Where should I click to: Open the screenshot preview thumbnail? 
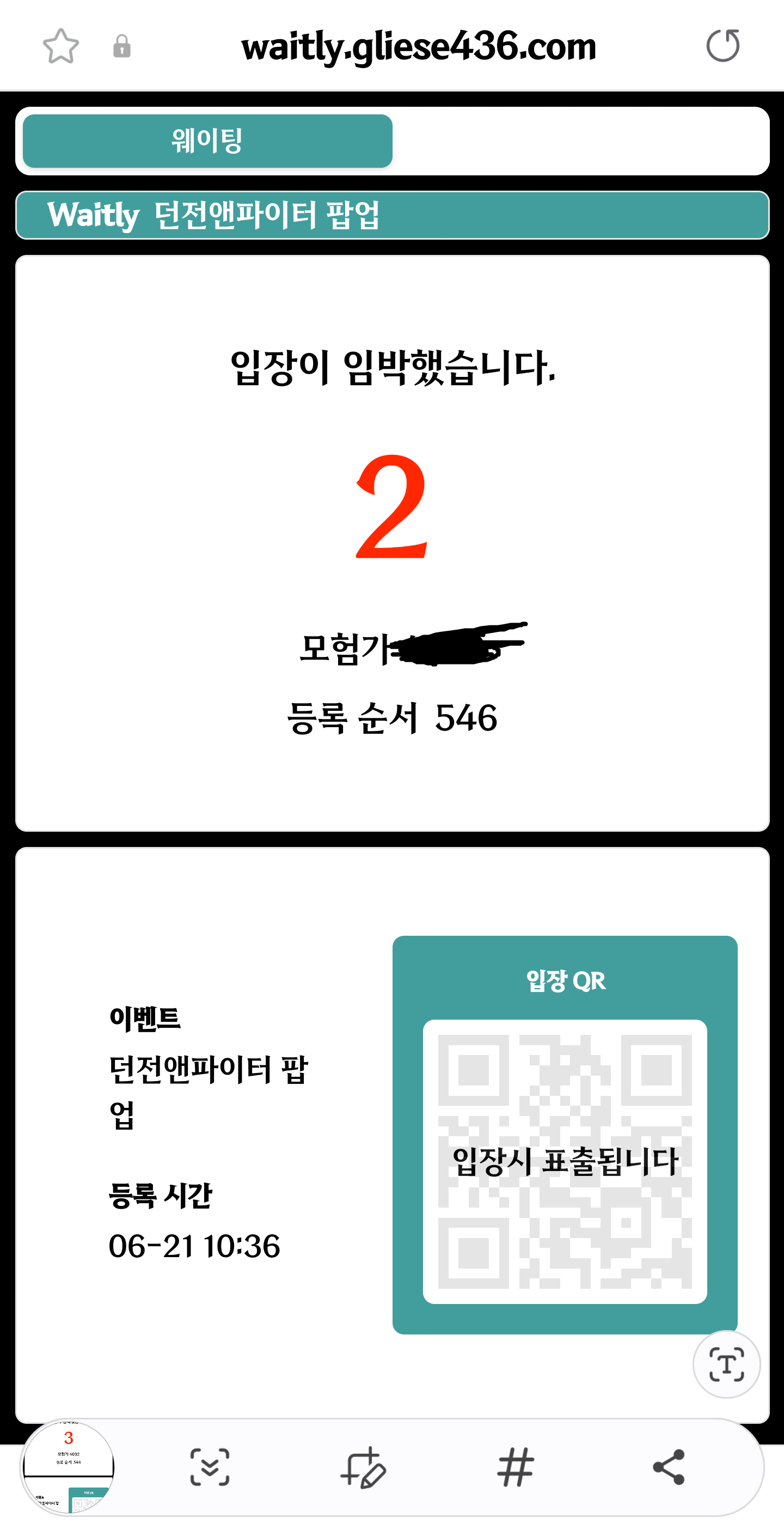click(68, 1467)
